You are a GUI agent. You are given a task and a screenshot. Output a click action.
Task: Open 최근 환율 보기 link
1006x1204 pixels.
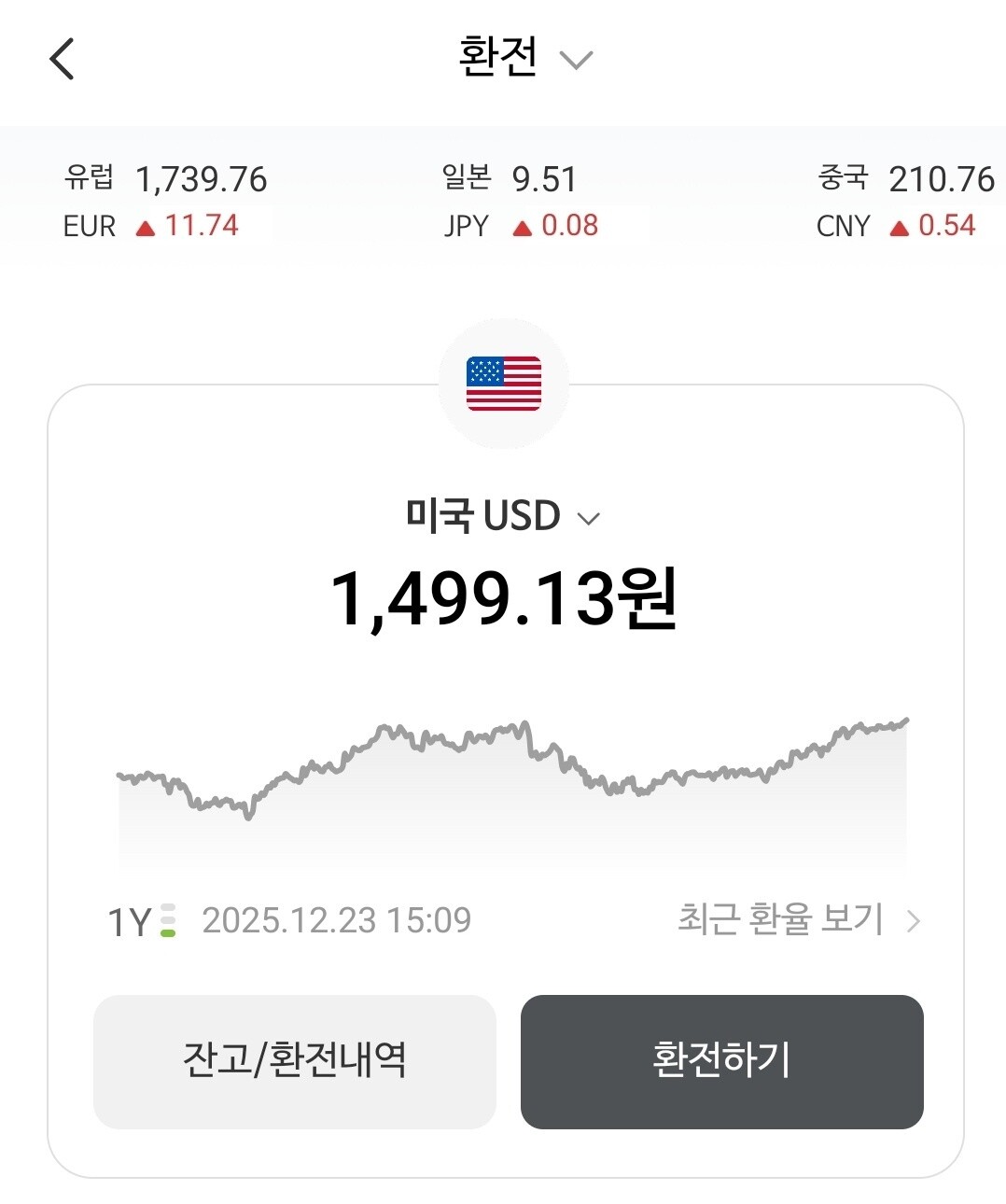798,920
